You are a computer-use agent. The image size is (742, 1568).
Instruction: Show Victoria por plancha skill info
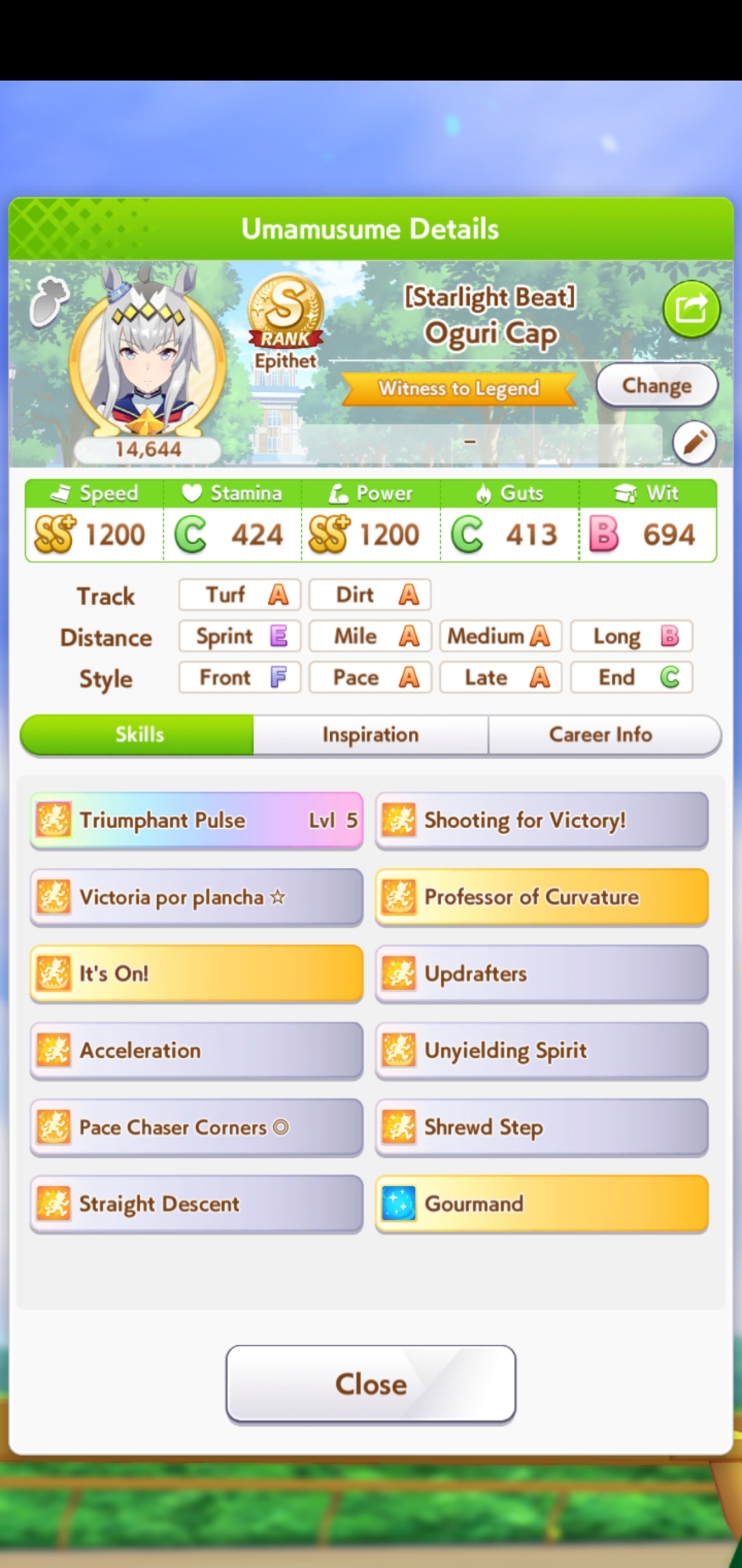pos(196,898)
